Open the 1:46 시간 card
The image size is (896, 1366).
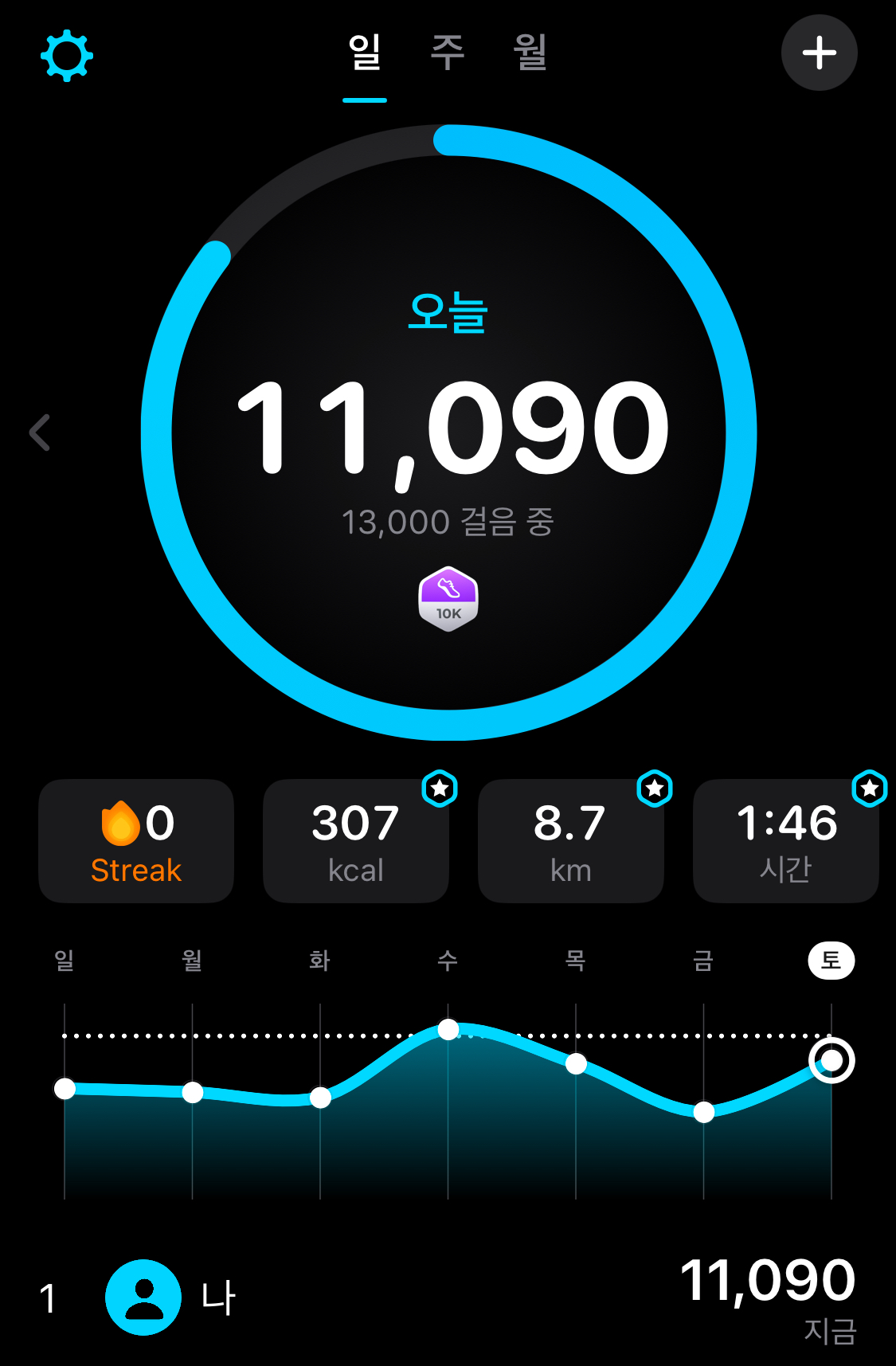click(786, 841)
